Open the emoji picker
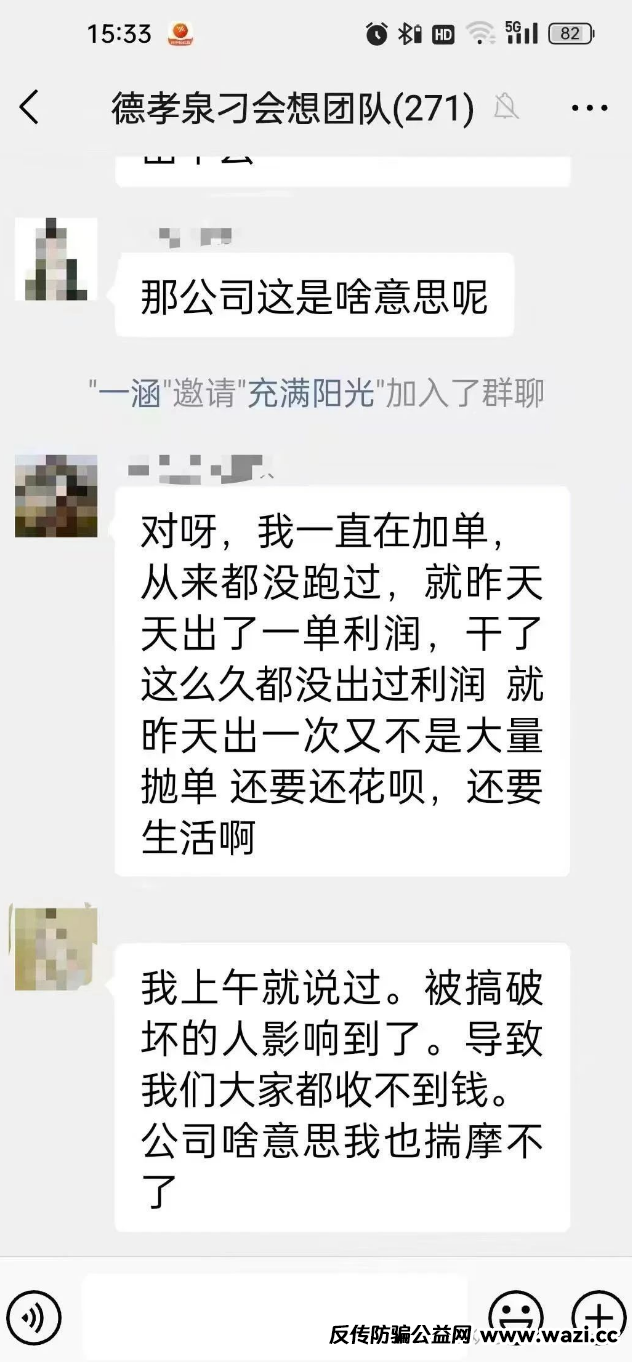This screenshot has width=632, height=1362. click(515, 1316)
